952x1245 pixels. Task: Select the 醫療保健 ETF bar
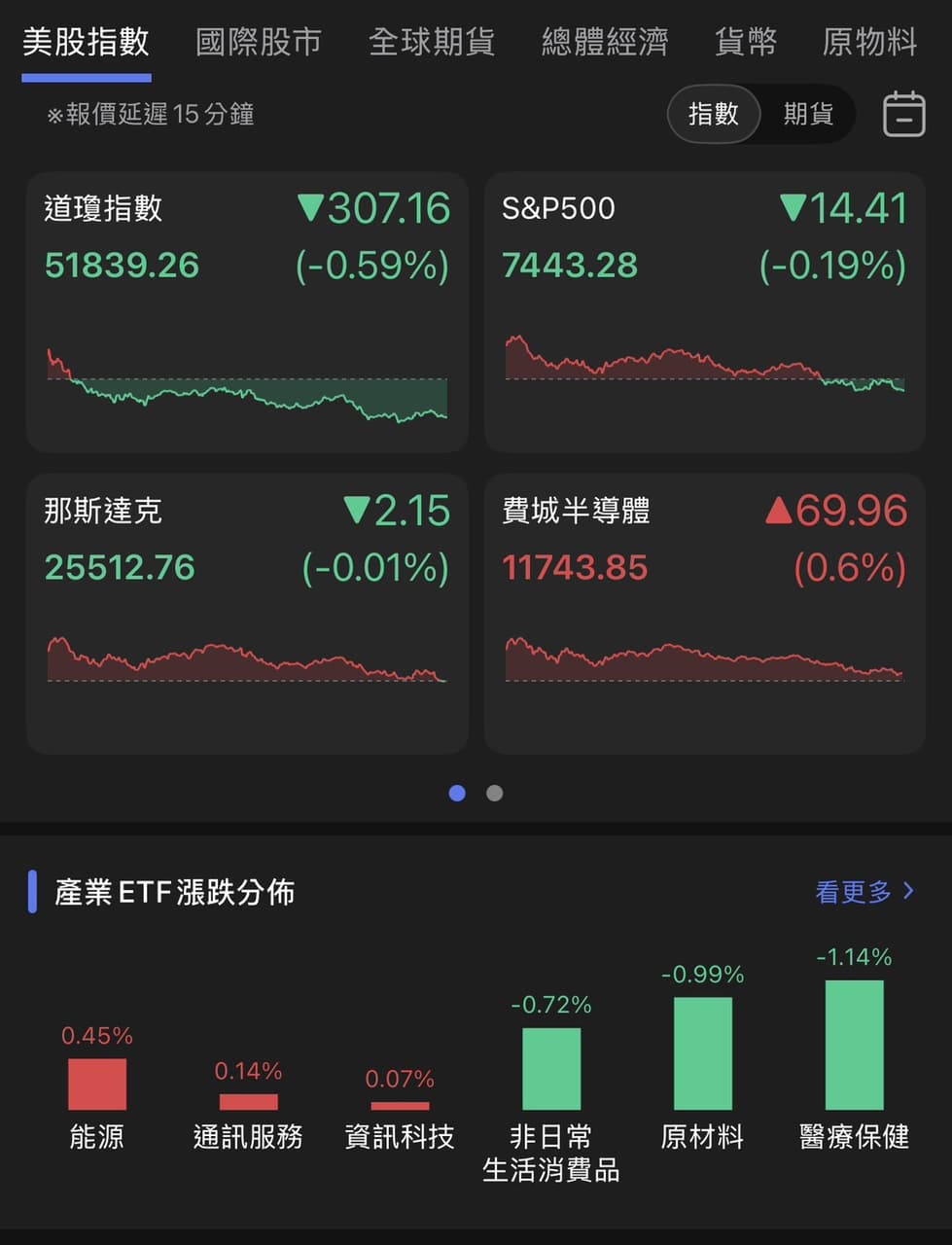point(855,1045)
